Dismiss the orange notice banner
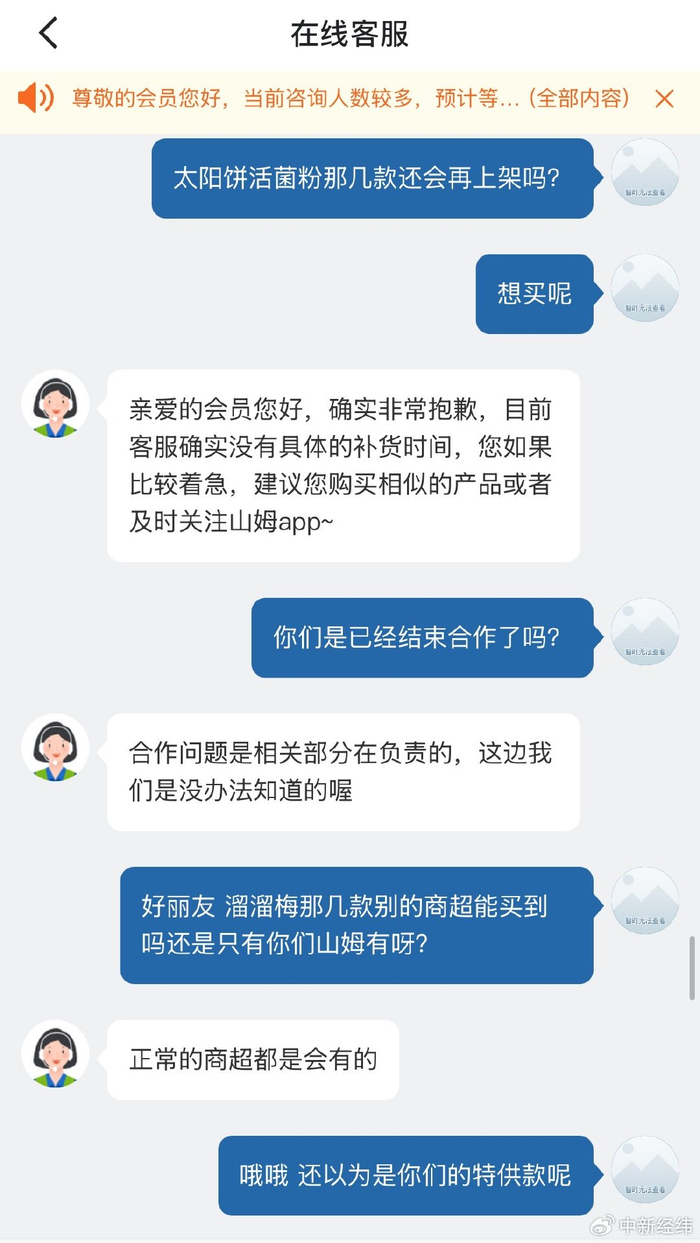Viewport: 700px width, 1243px height. coord(664,98)
